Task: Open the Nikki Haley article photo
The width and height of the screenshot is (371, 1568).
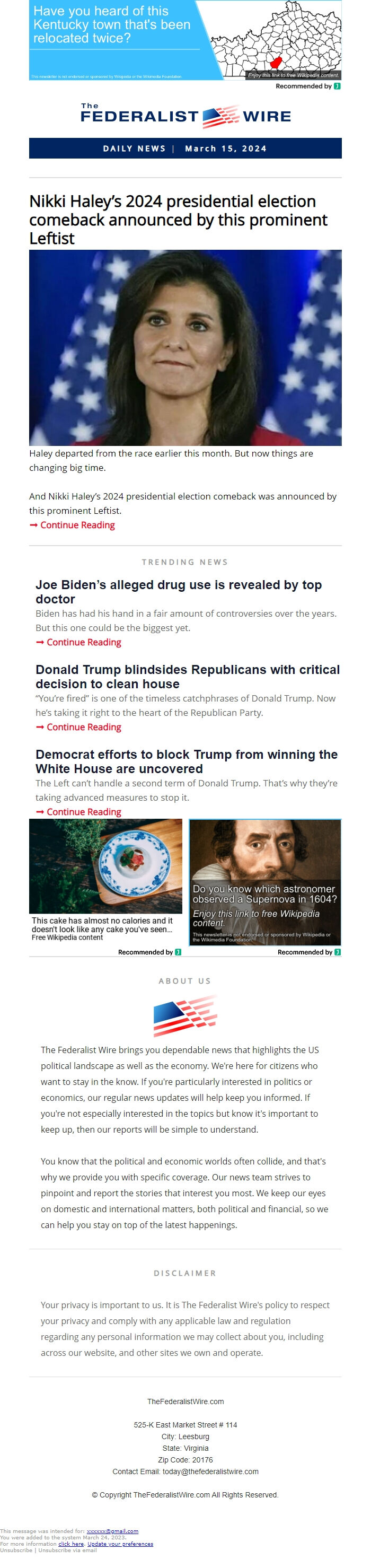Action: pyautogui.click(x=185, y=347)
